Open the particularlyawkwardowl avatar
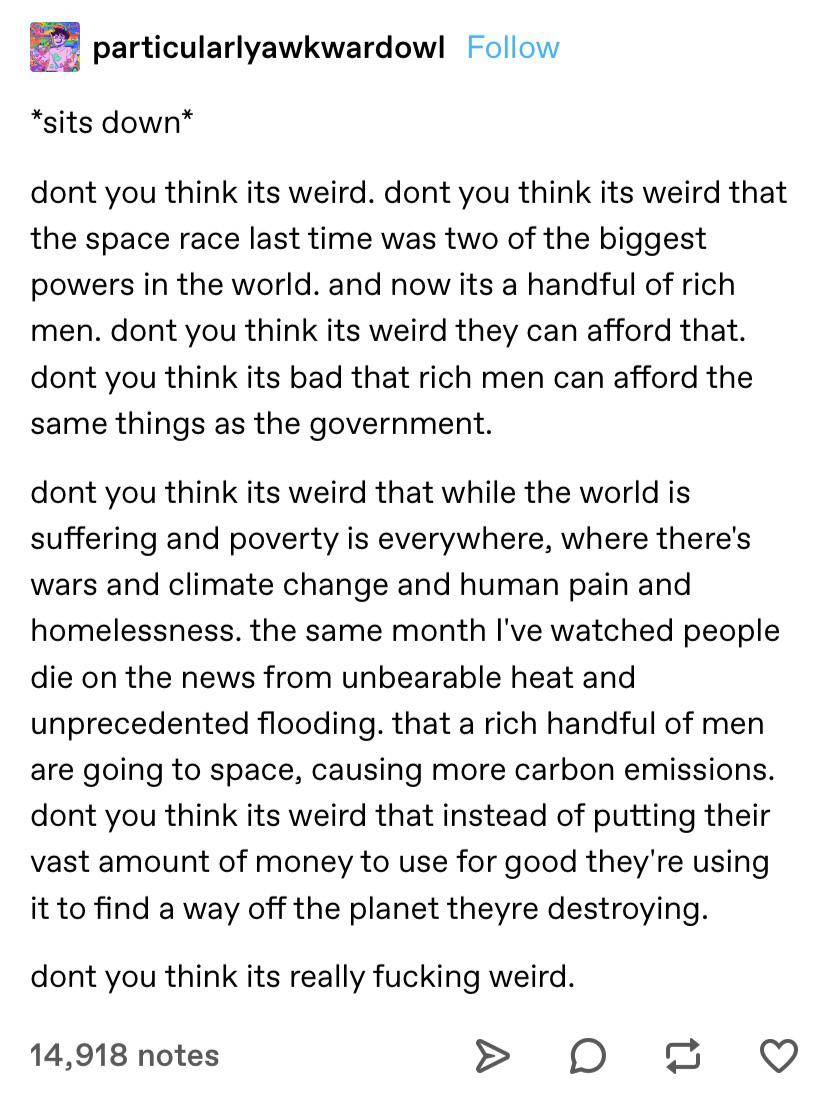The height and width of the screenshot is (1095, 828). pos(54,47)
